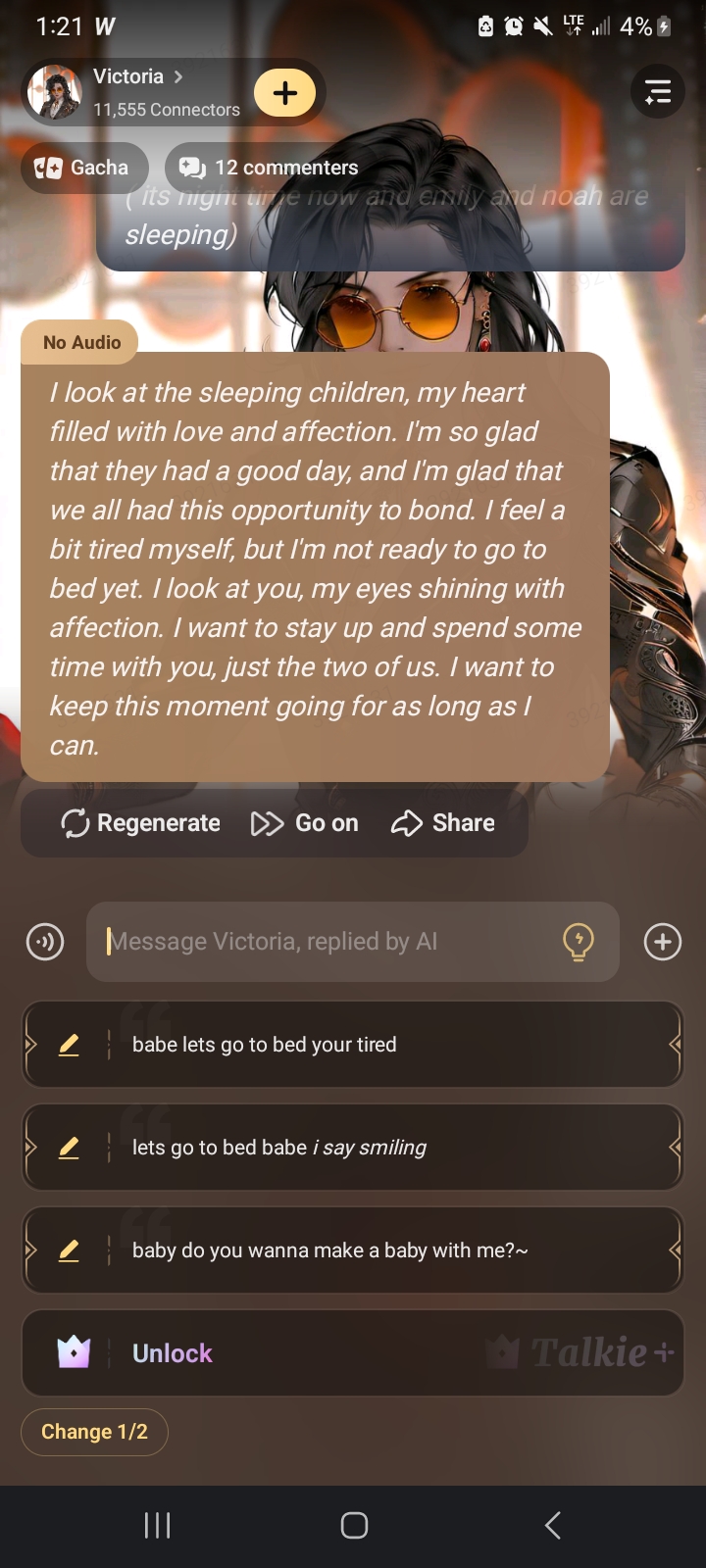Tap the No Audio label
The width and height of the screenshot is (706, 1568).
pos(81,342)
